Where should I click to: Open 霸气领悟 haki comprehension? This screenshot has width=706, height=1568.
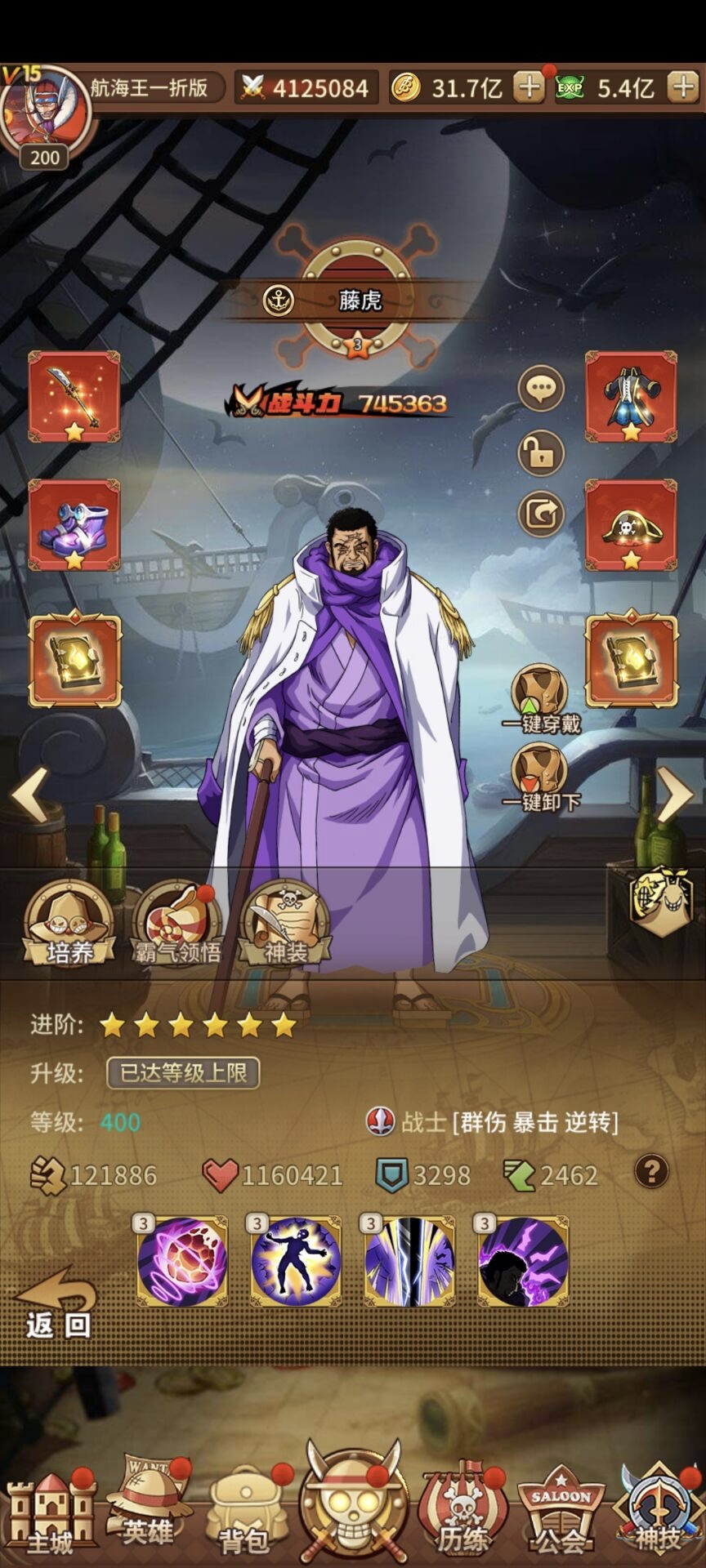[176, 925]
